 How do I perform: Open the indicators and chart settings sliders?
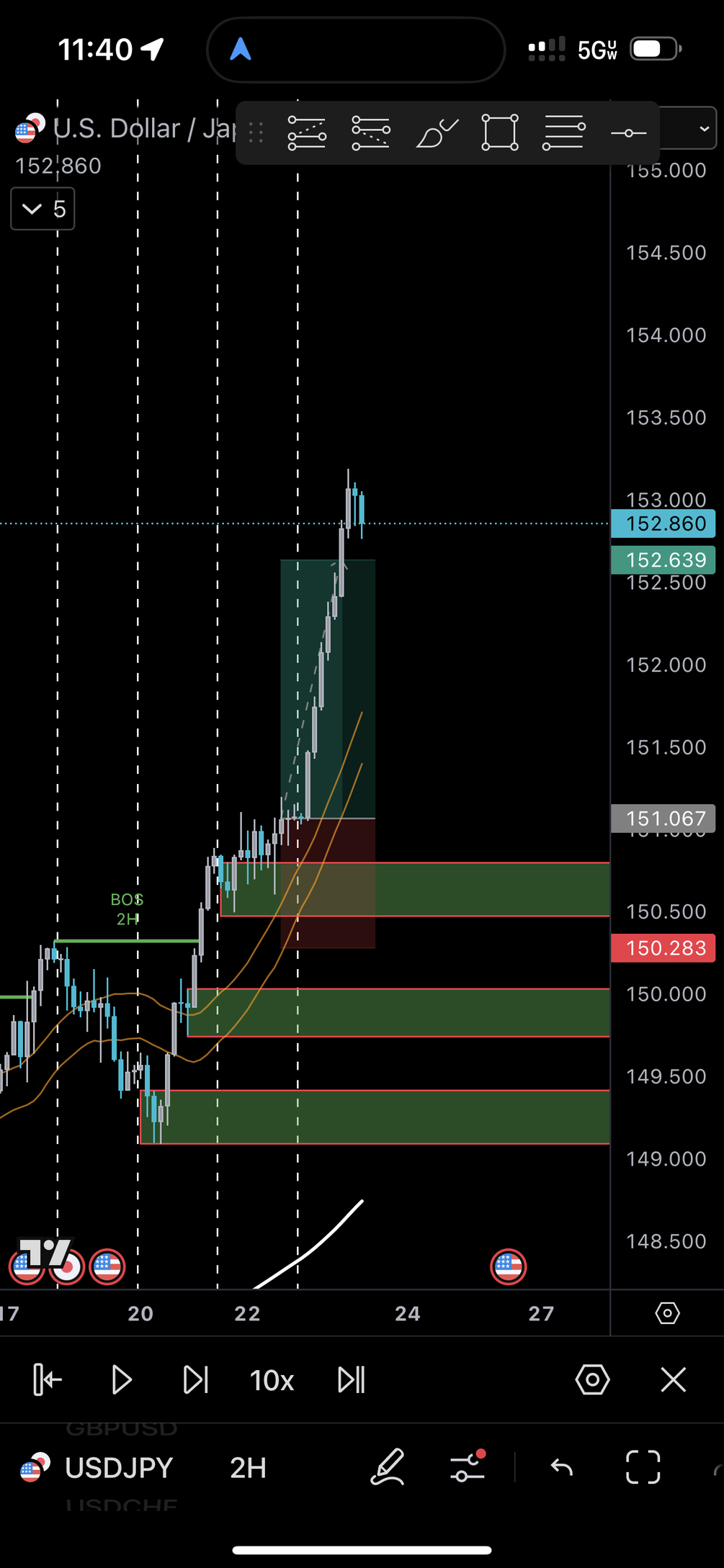pyautogui.click(x=468, y=1467)
